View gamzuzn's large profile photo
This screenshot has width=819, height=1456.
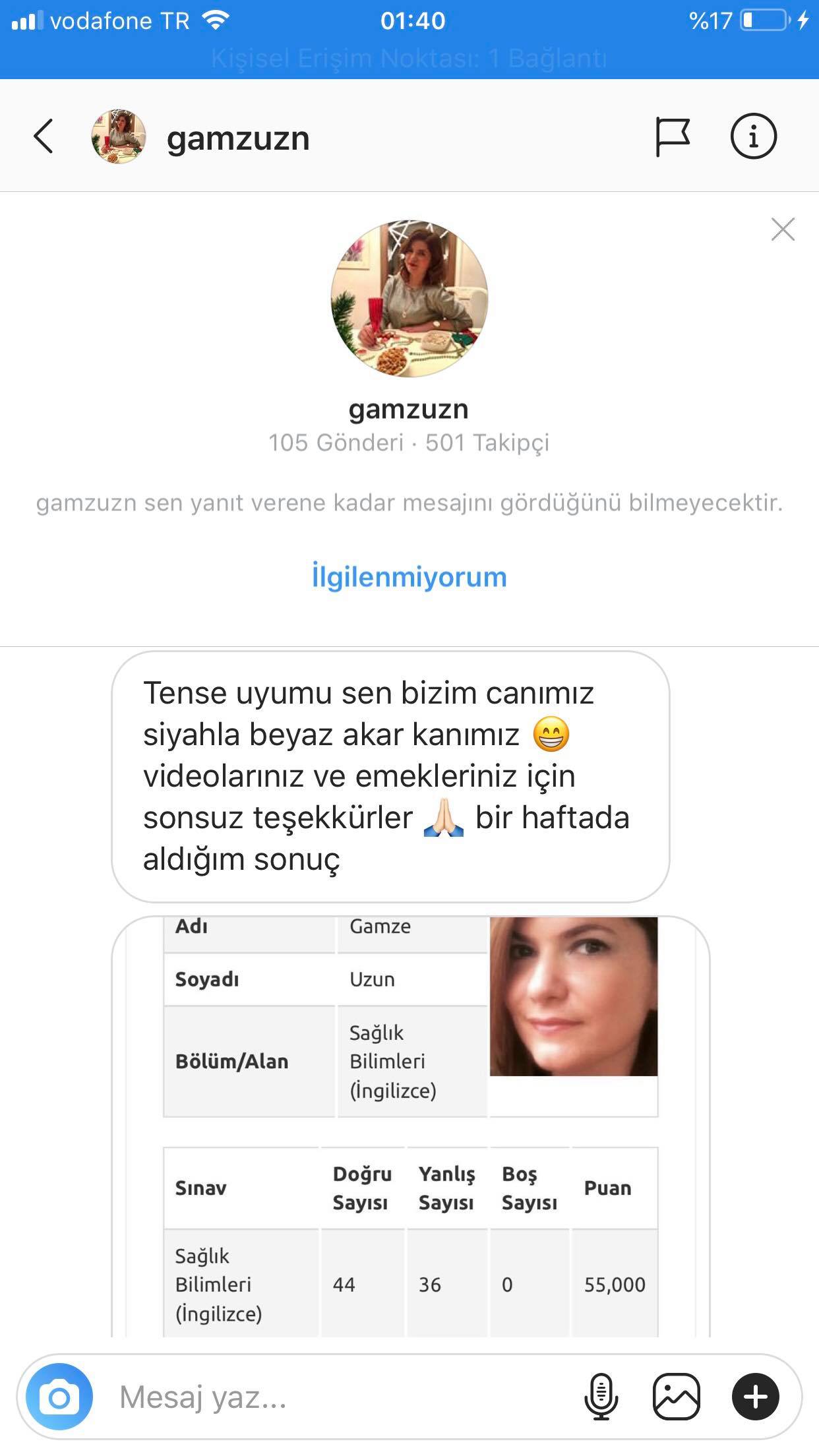(x=409, y=299)
